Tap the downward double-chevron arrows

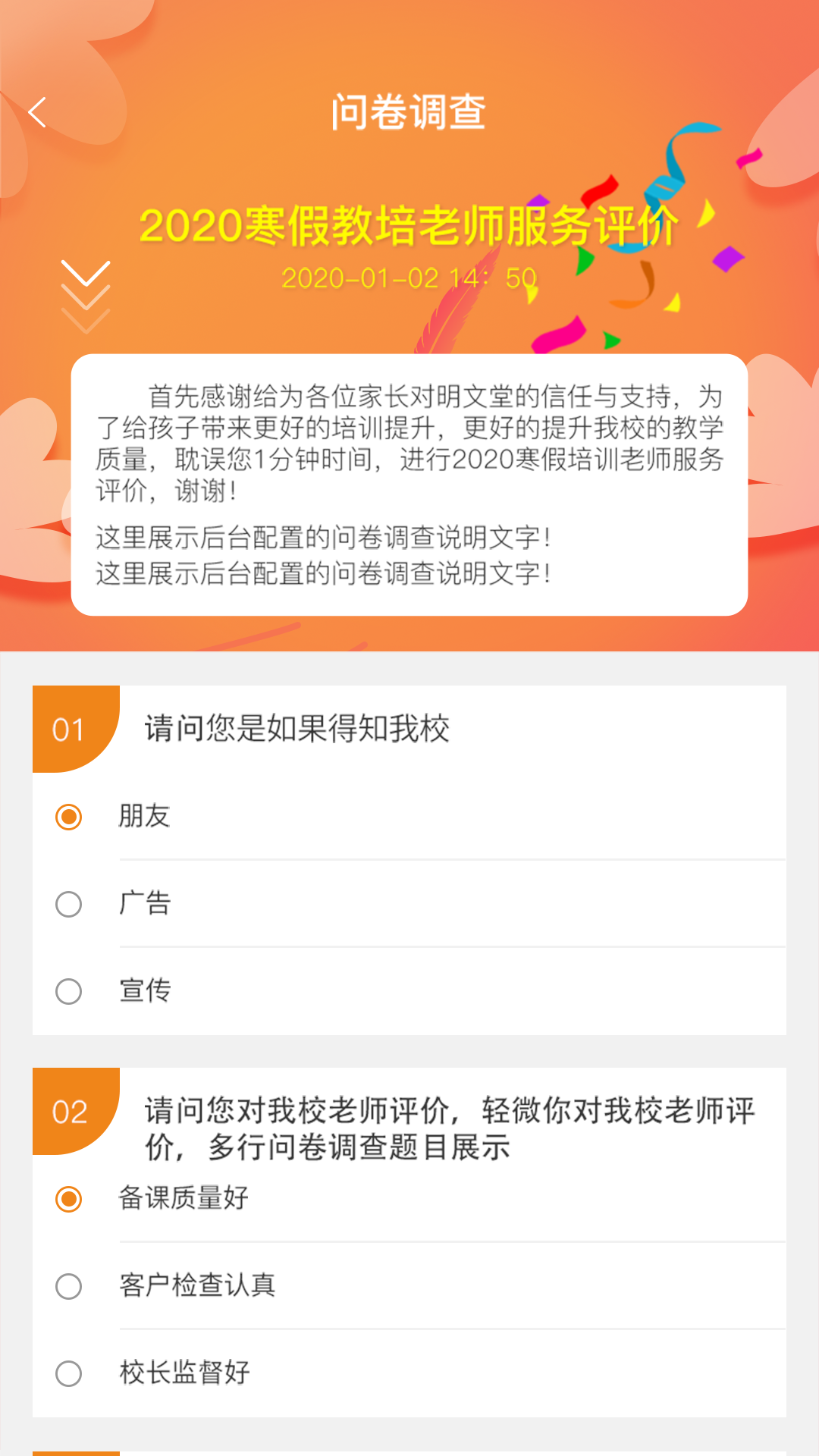tap(86, 296)
